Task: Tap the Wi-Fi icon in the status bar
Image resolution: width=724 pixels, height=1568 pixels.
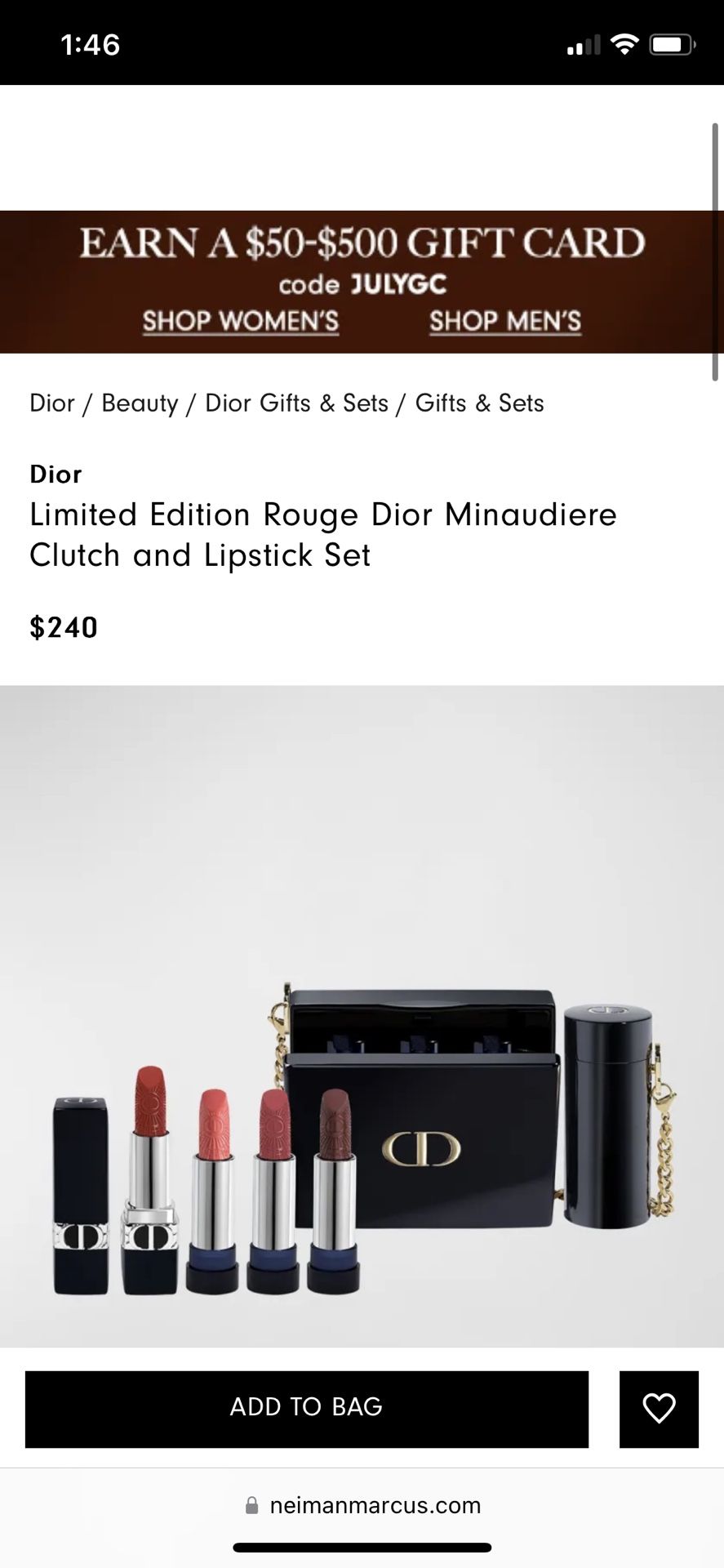Action: pos(624,45)
